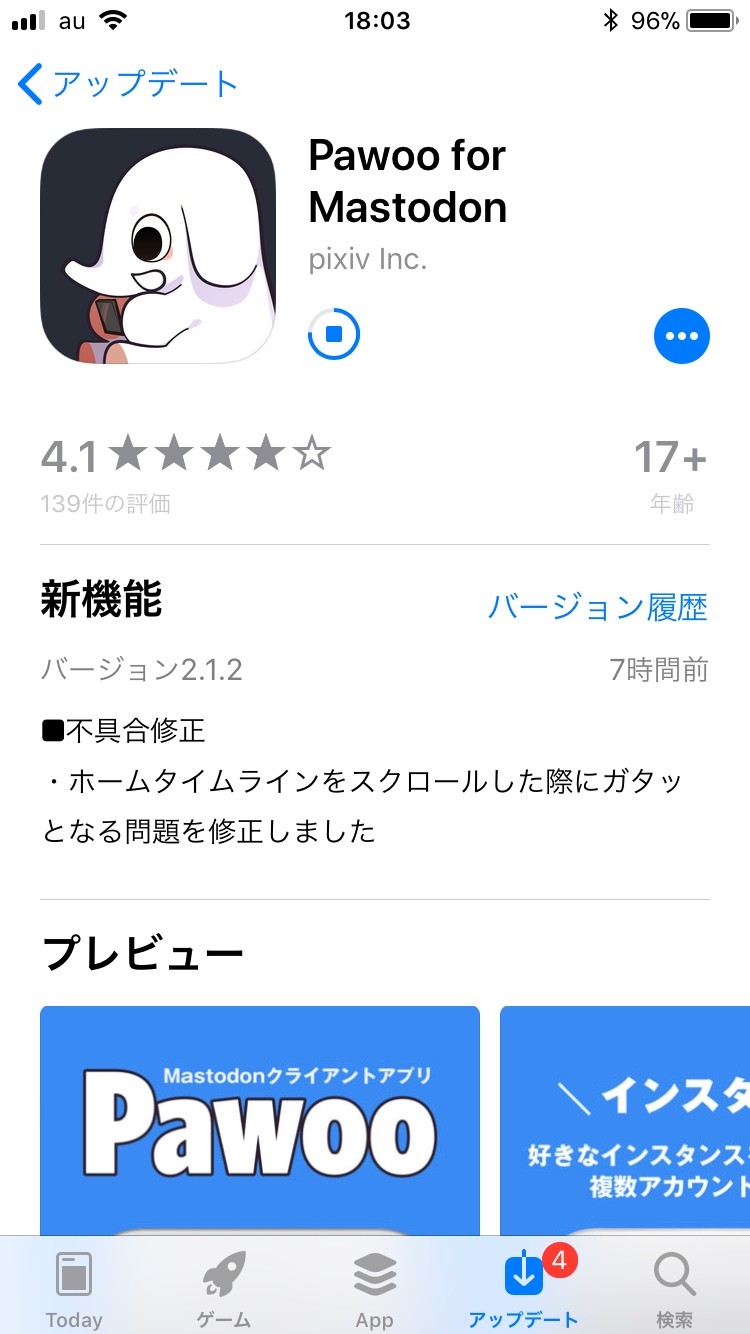Switch to the 検索 tab
This screenshot has width=750, height=1334.
(x=675, y=1289)
